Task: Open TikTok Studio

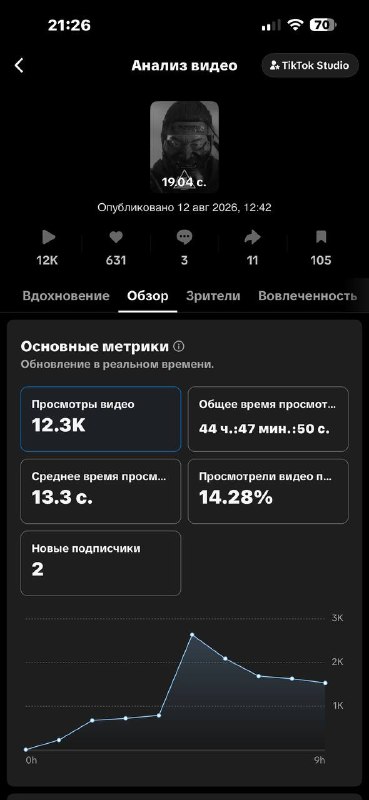Action: [x=310, y=65]
